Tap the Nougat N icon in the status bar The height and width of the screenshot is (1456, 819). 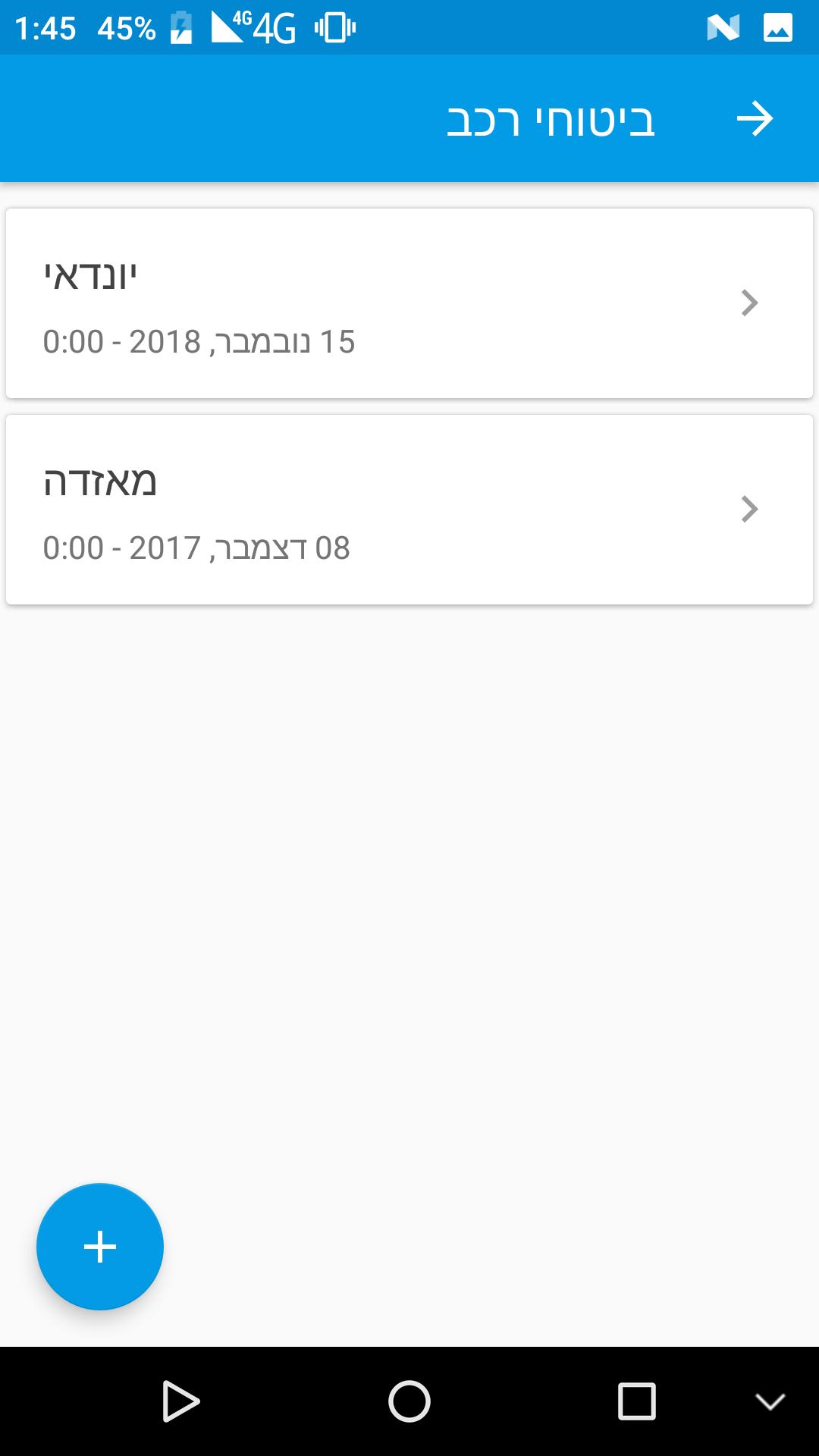723,27
